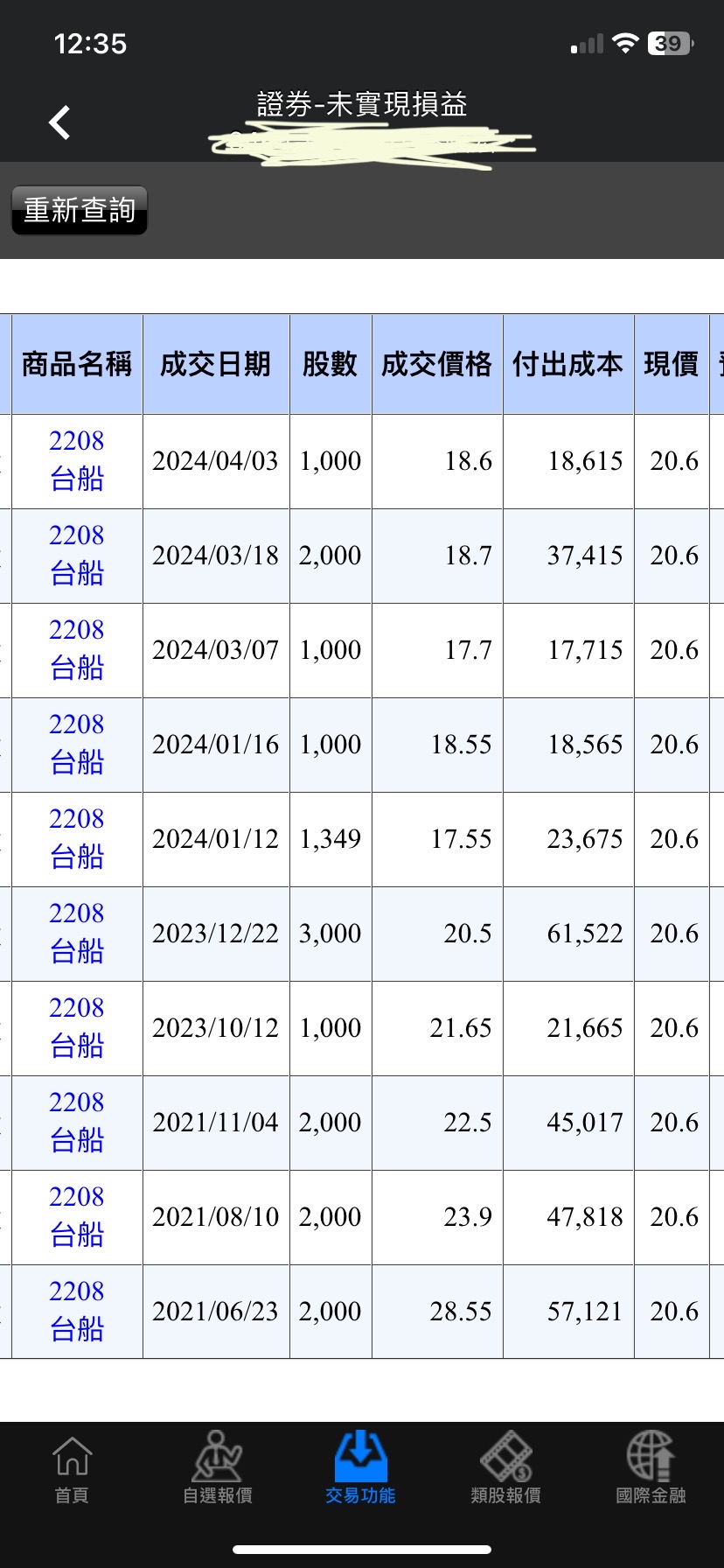Open the 自選報價 tab
The height and width of the screenshot is (1568, 724).
click(x=217, y=1471)
